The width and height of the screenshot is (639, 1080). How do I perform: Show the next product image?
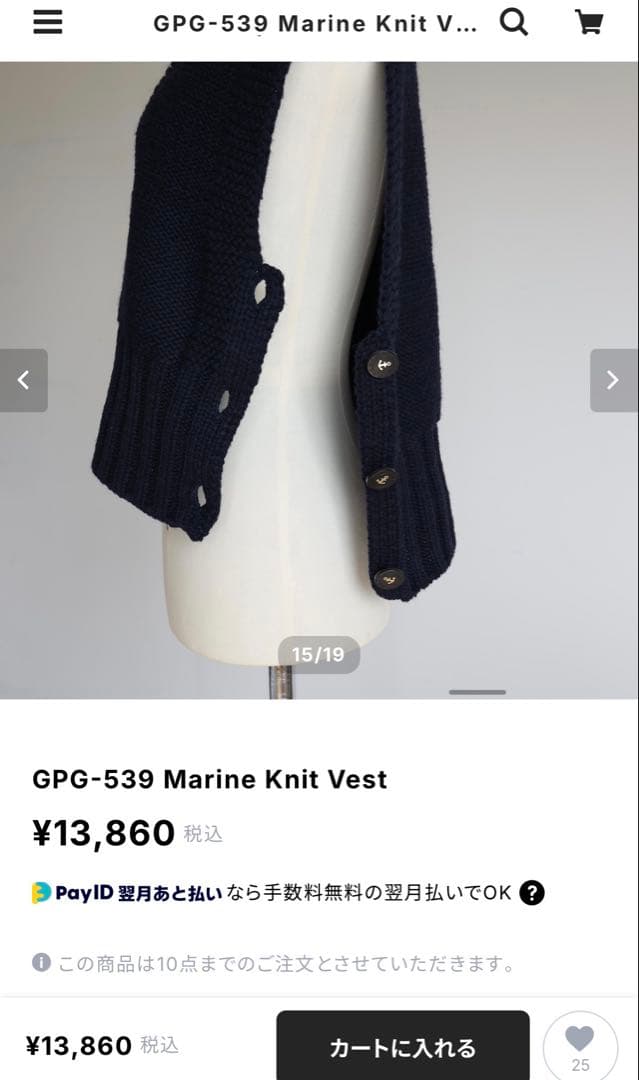click(x=613, y=380)
